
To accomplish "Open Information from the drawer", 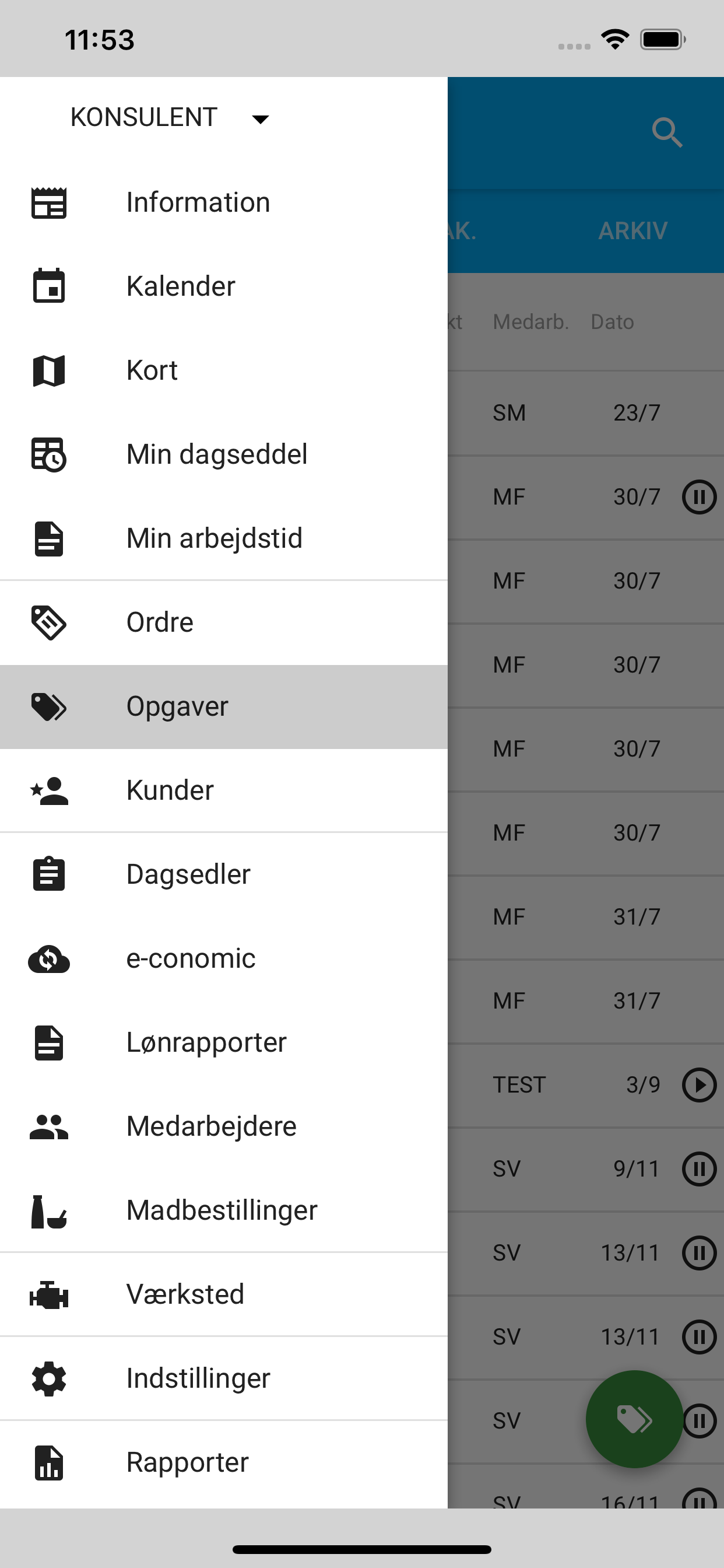I will click(x=198, y=202).
